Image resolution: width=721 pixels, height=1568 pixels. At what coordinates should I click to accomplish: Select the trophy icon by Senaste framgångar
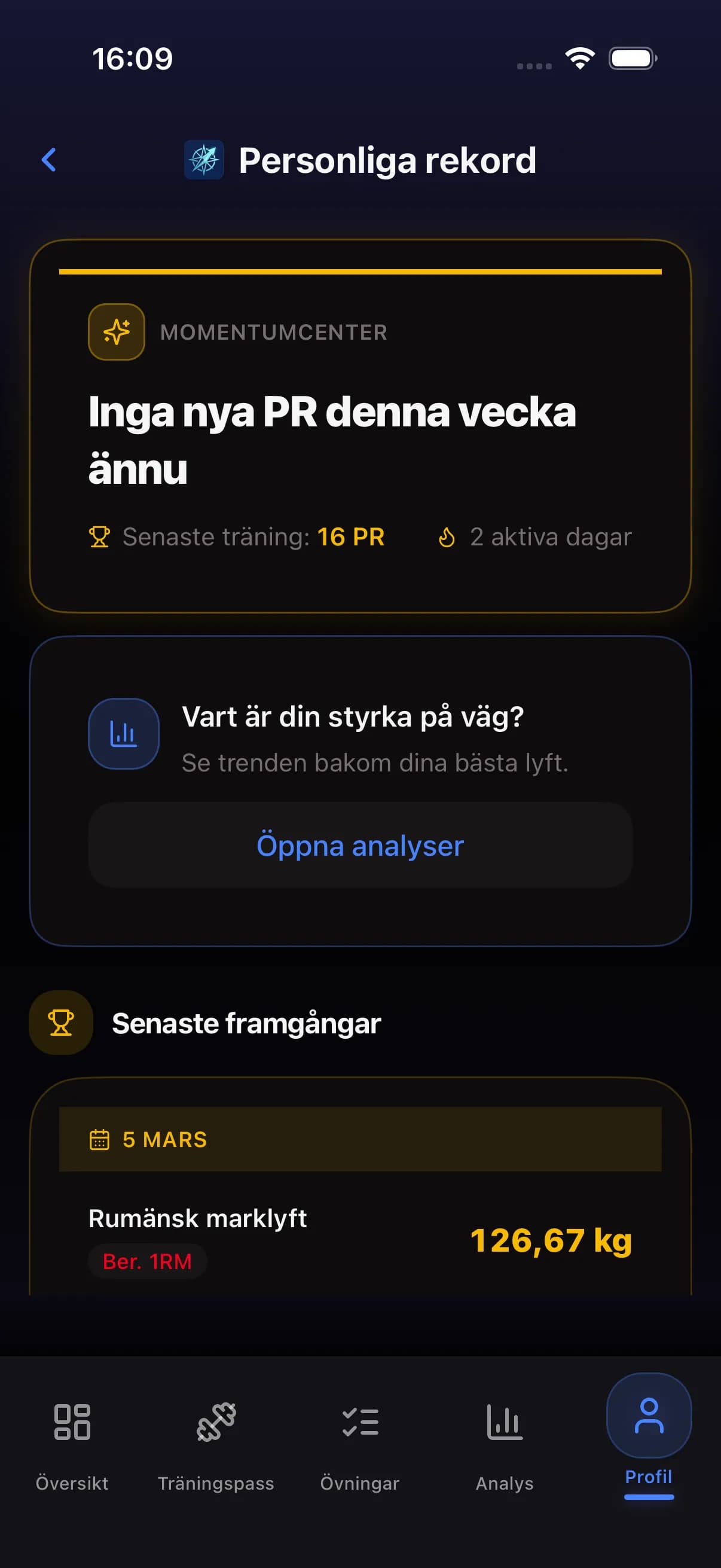click(60, 1023)
